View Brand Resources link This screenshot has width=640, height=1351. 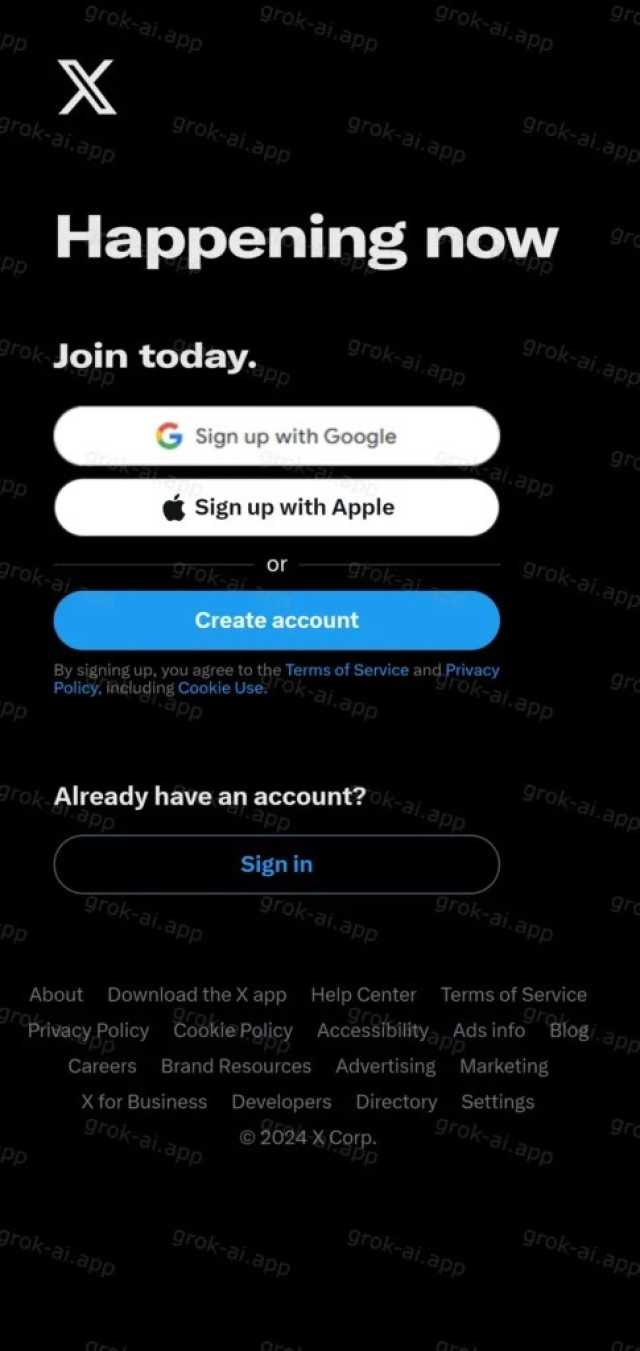236,1066
